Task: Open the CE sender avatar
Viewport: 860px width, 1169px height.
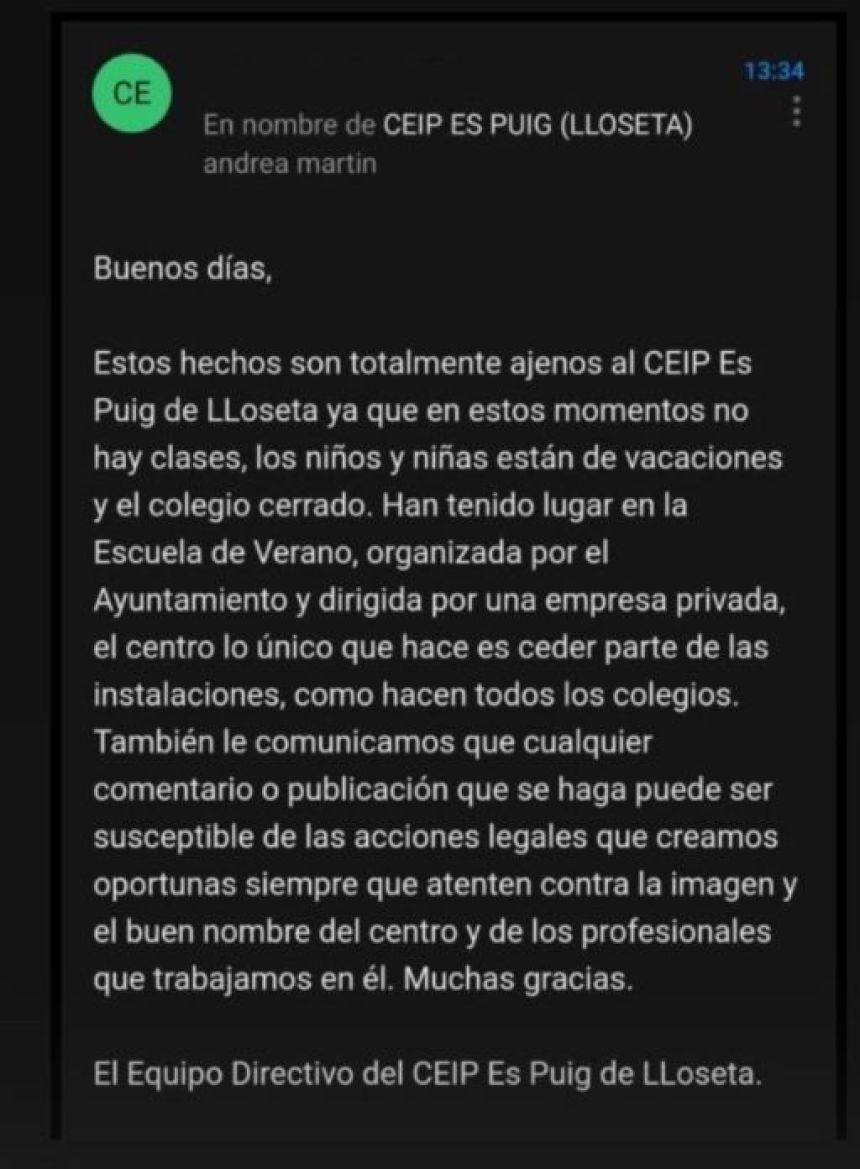Action: 132,94
